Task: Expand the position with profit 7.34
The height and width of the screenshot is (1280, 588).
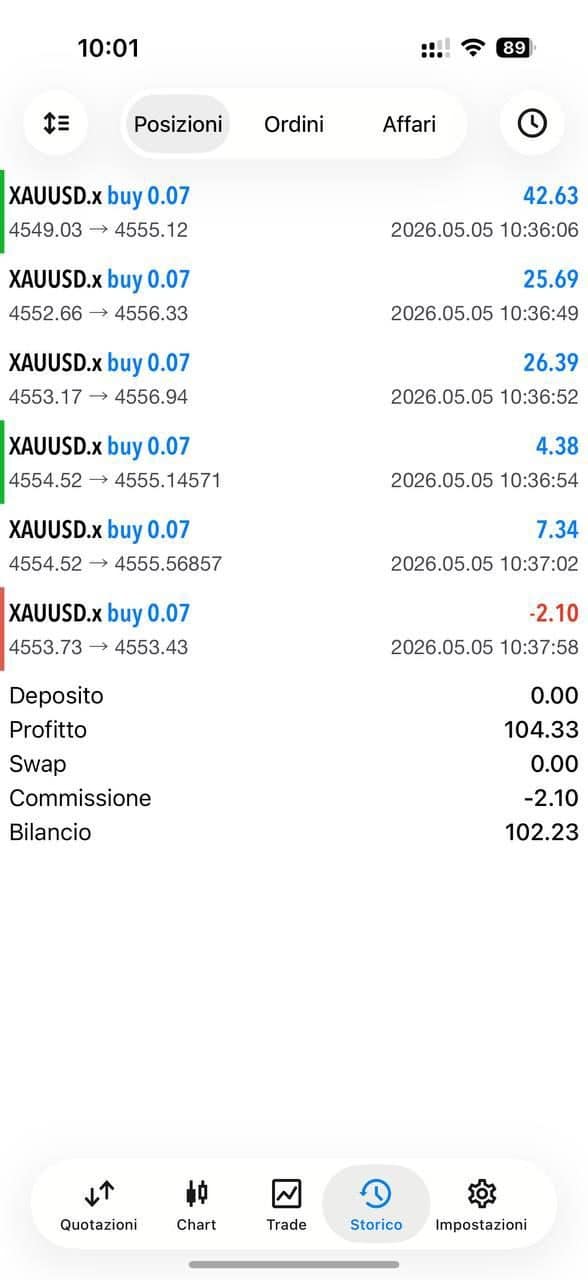Action: pyautogui.click(x=294, y=546)
